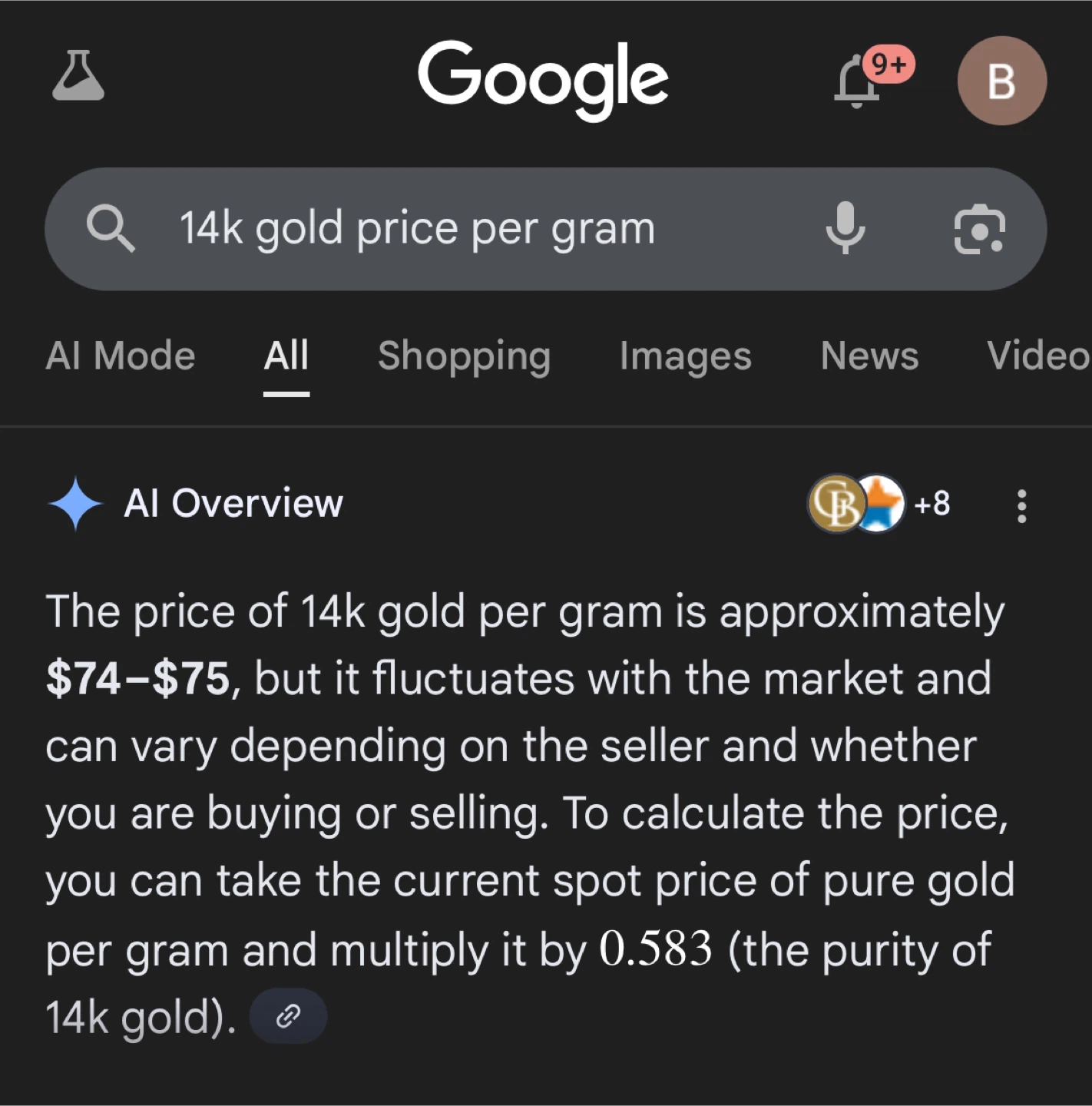
Task: Open the account profile avatar B
Action: pos(1001,81)
